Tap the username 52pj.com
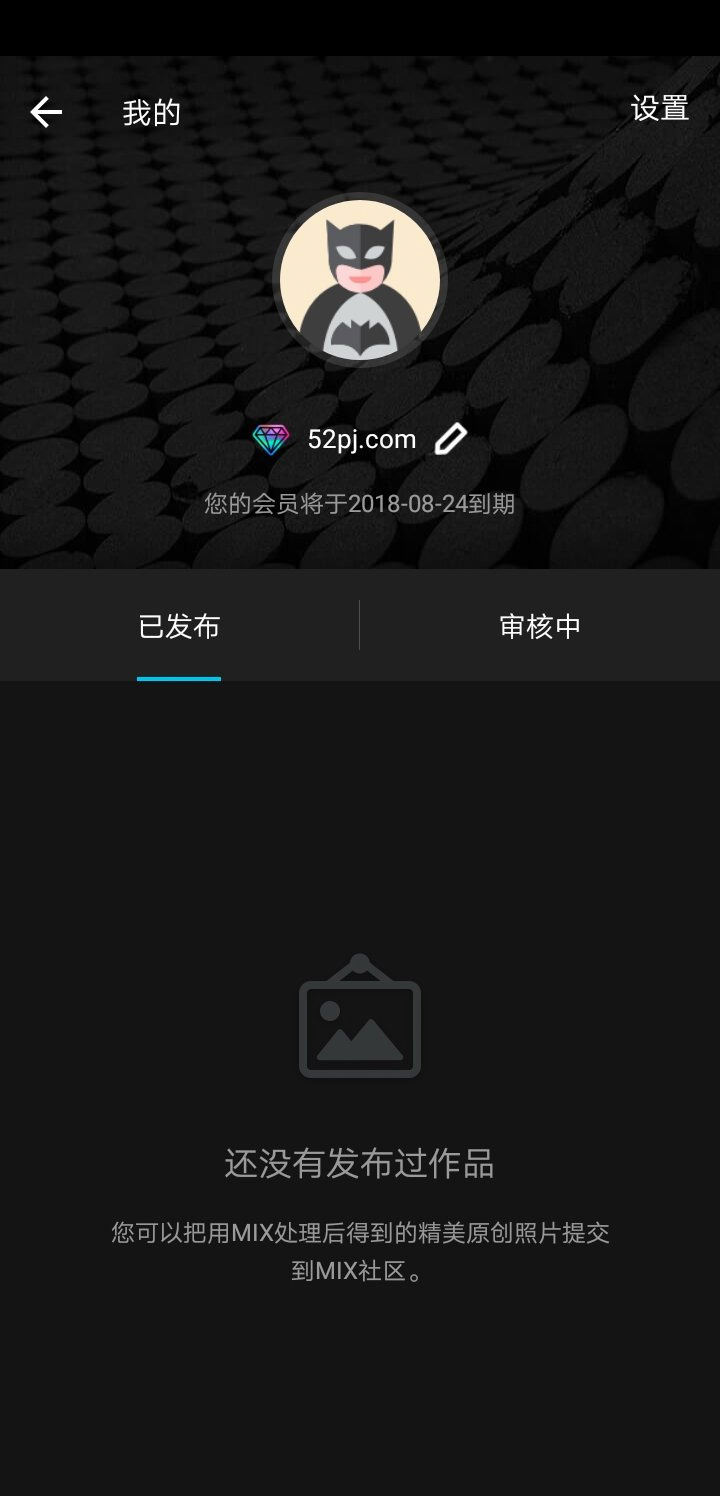The height and width of the screenshot is (1496, 720). (360, 438)
